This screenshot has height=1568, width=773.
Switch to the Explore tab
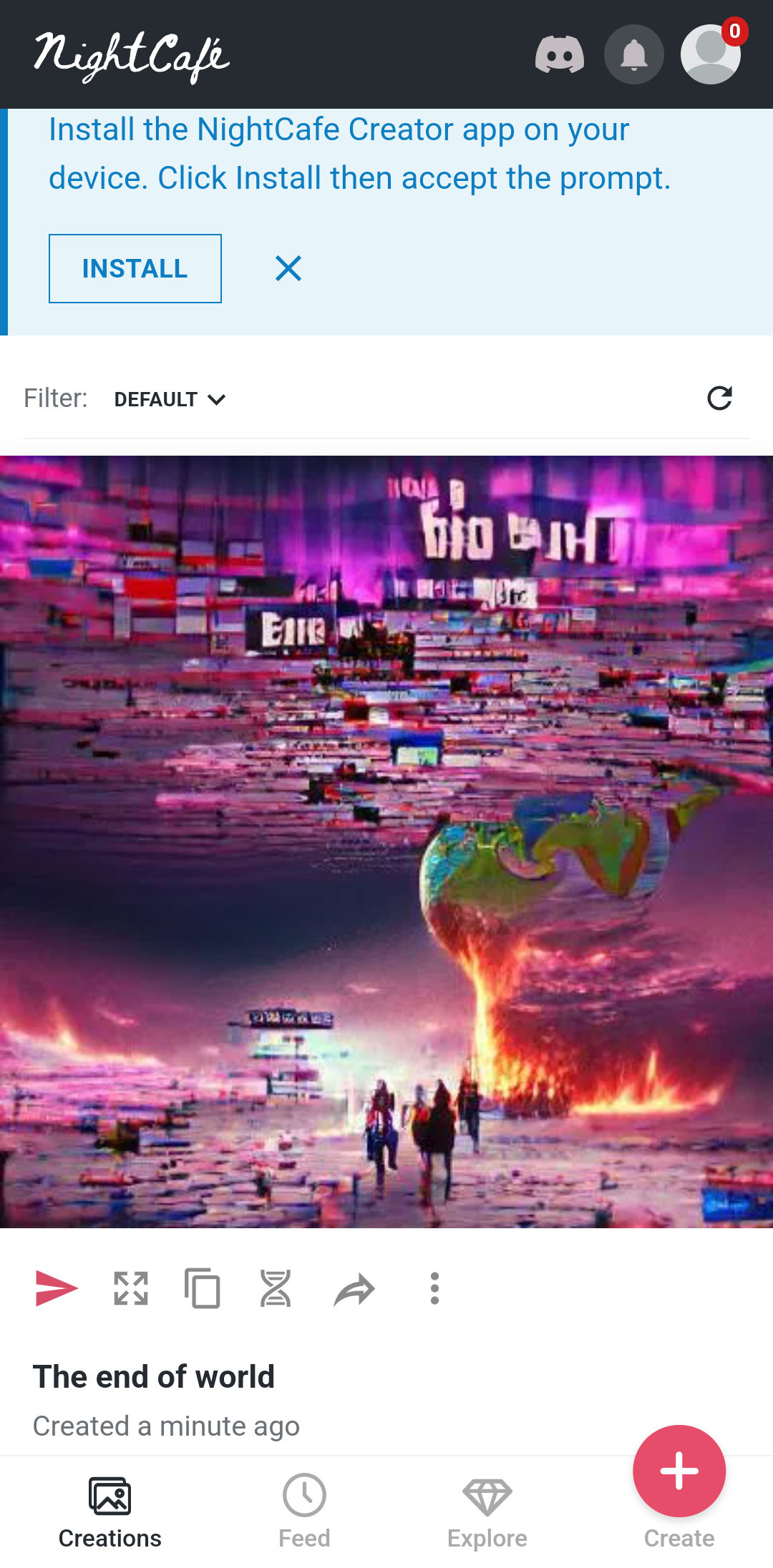pyautogui.click(x=487, y=1511)
